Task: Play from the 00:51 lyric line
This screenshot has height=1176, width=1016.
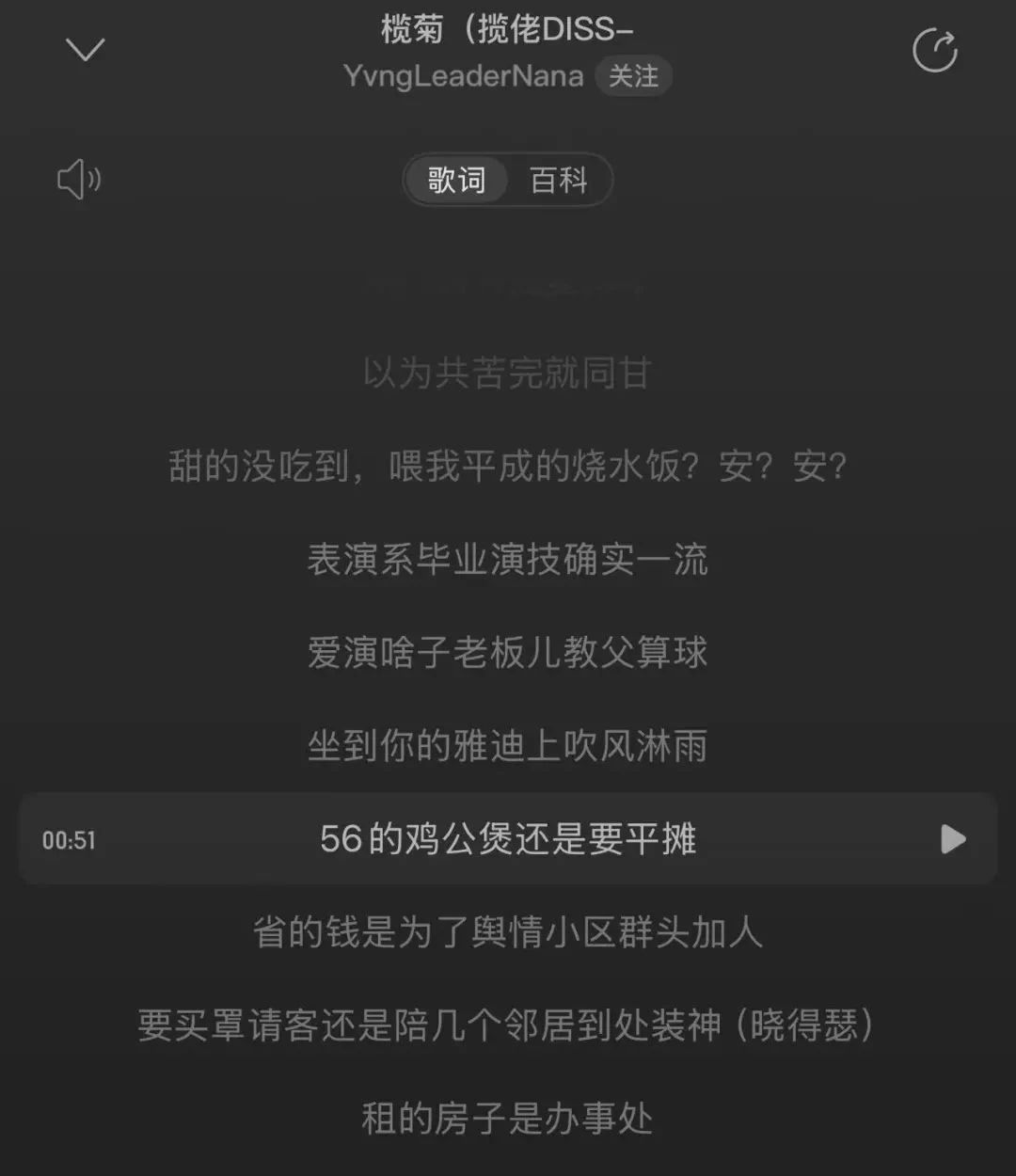Action: tap(953, 839)
